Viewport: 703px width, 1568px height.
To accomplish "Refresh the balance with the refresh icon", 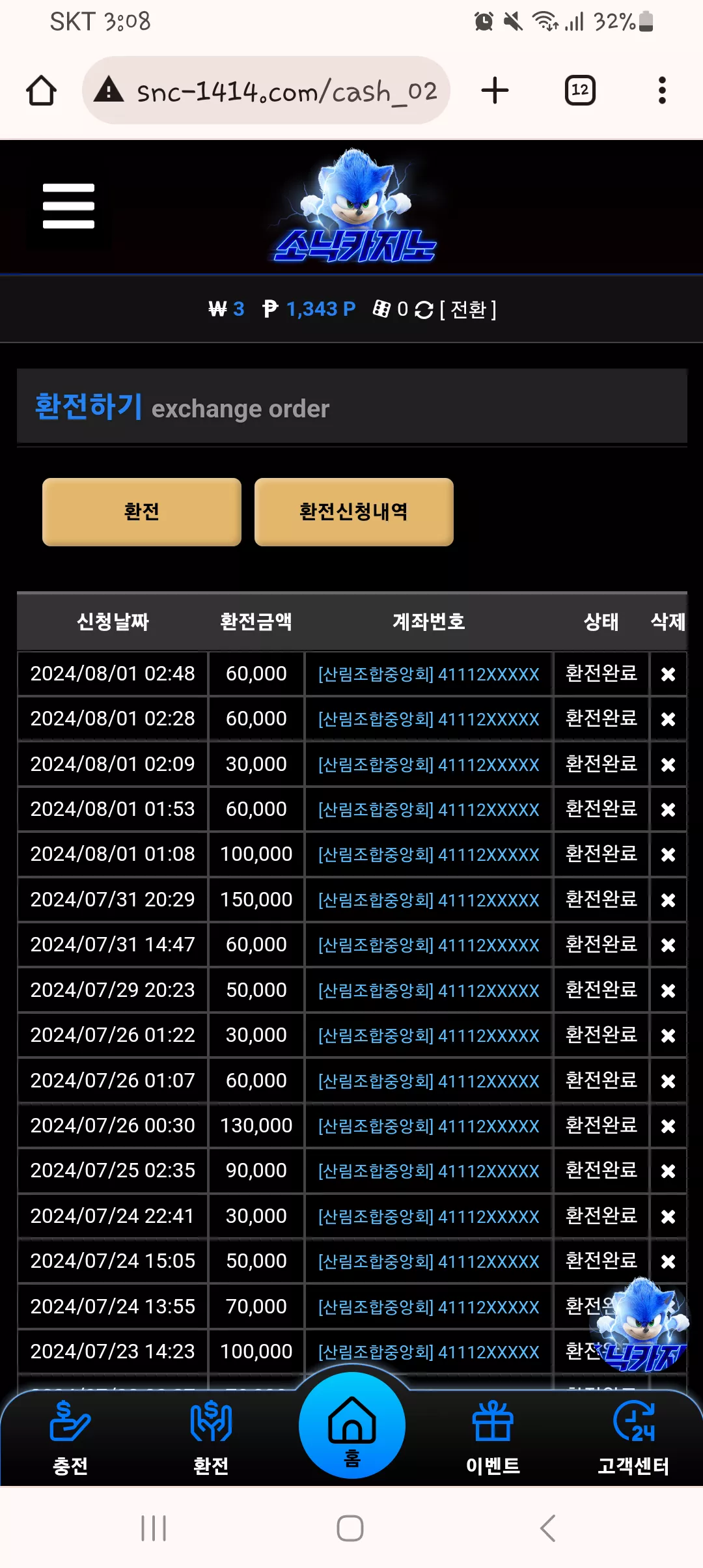I will (424, 310).
